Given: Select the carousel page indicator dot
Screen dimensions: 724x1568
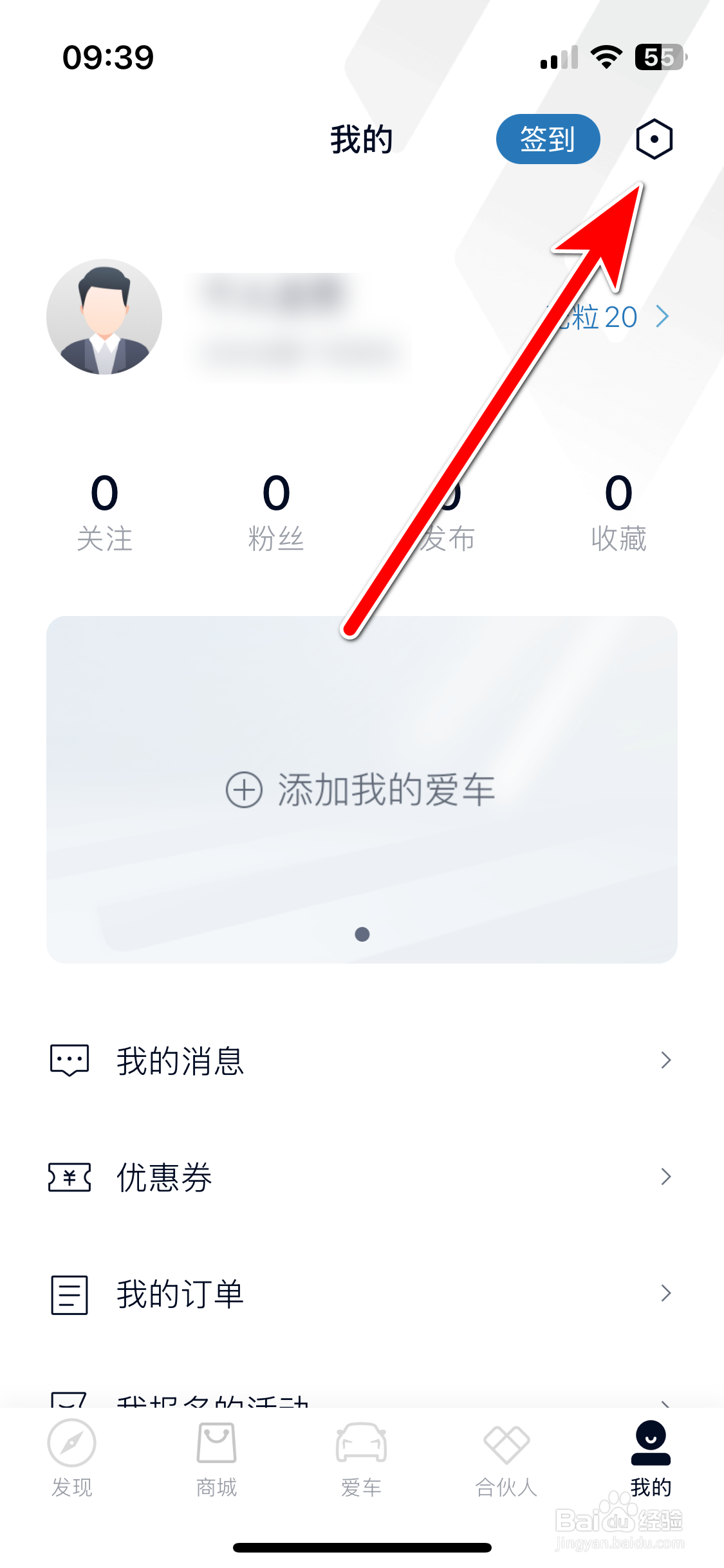Looking at the screenshot, I should pyautogui.click(x=362, y=935).
